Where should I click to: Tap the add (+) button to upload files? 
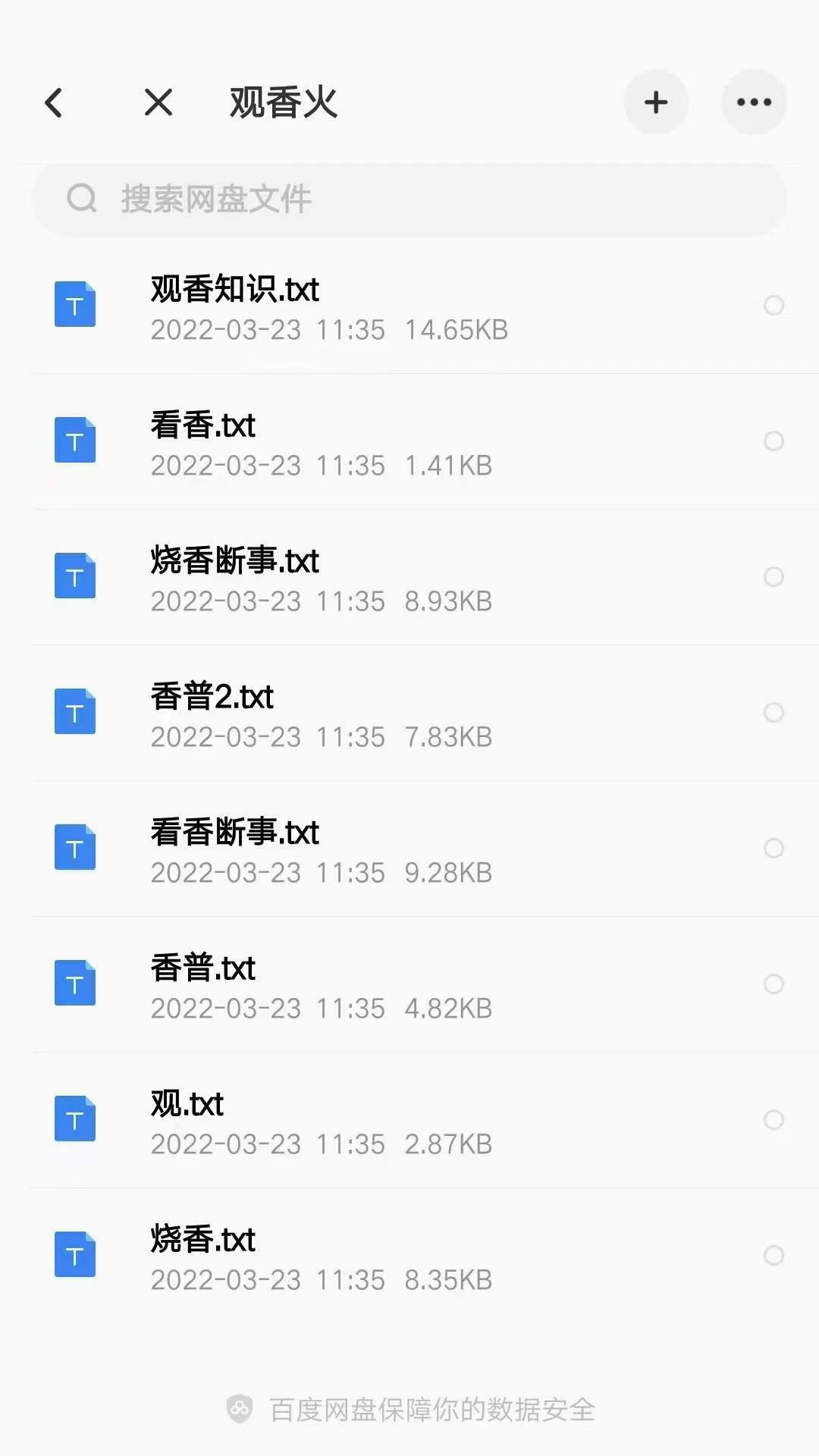coord(655,102)
